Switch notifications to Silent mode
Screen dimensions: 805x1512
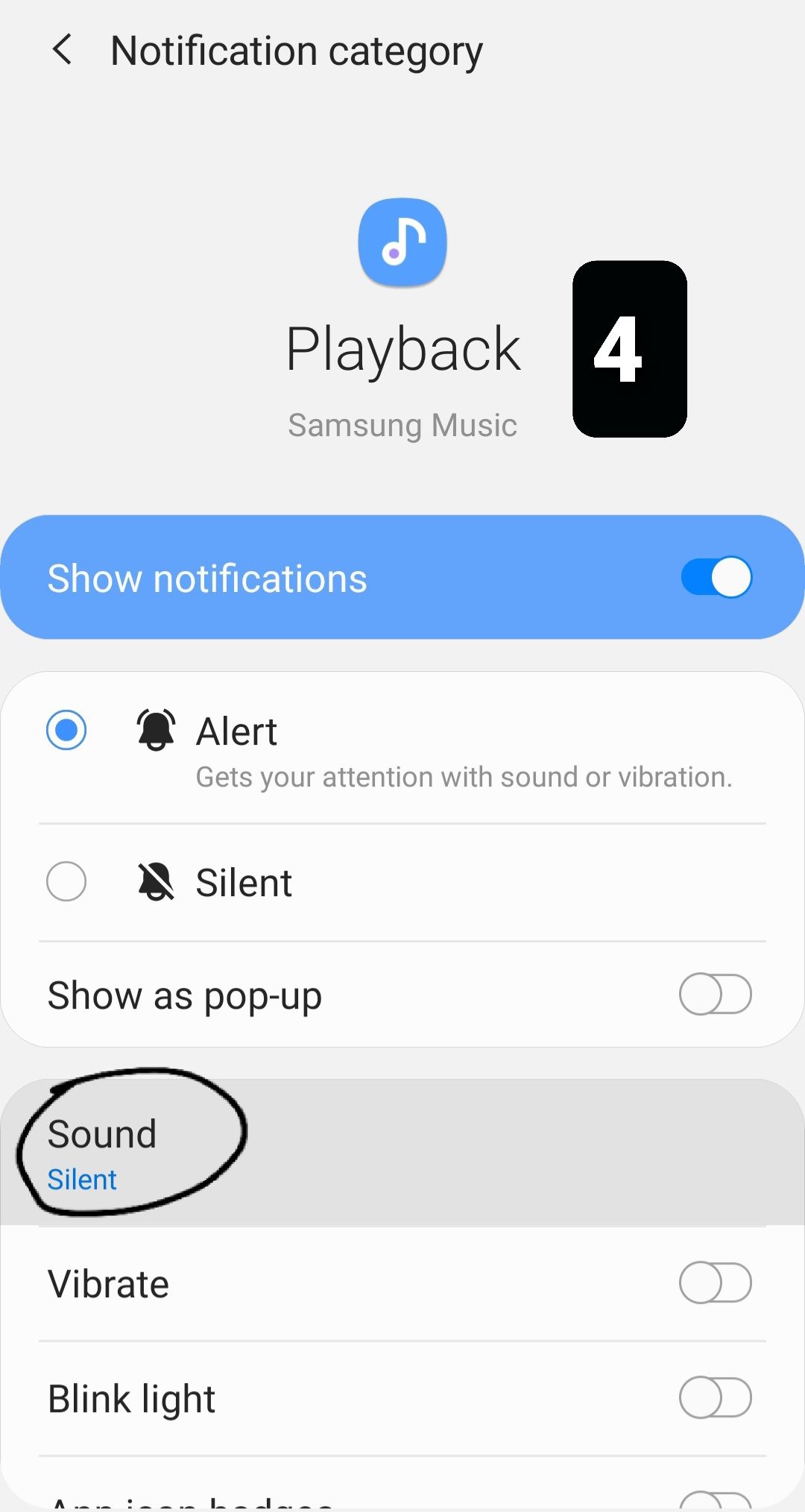[x=66, y=881]
